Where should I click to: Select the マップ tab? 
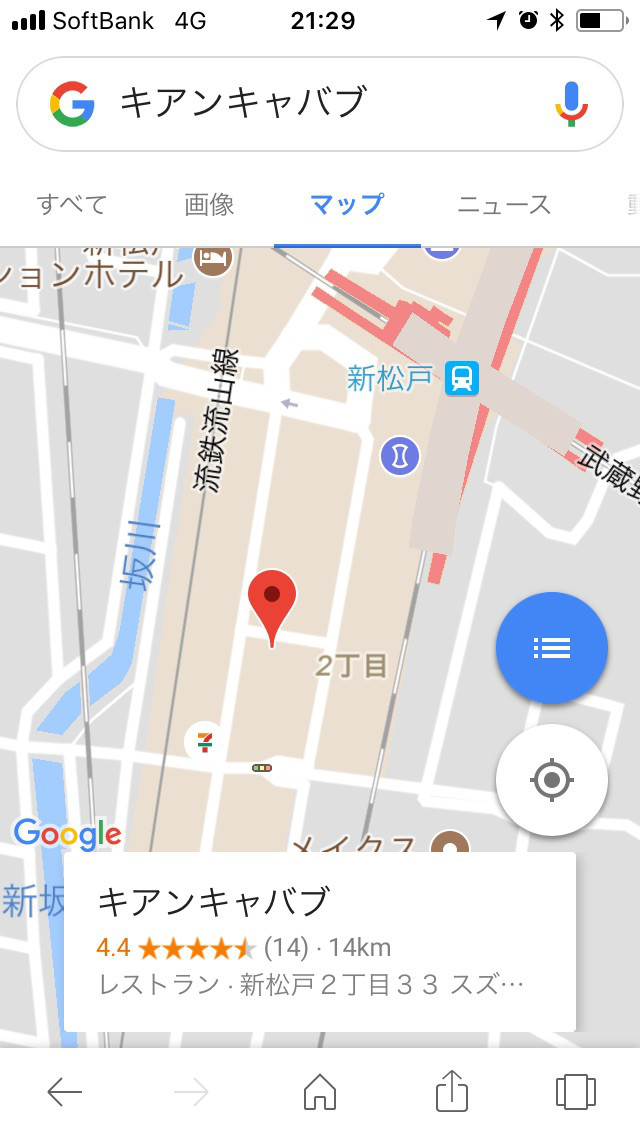coord(347,205)
